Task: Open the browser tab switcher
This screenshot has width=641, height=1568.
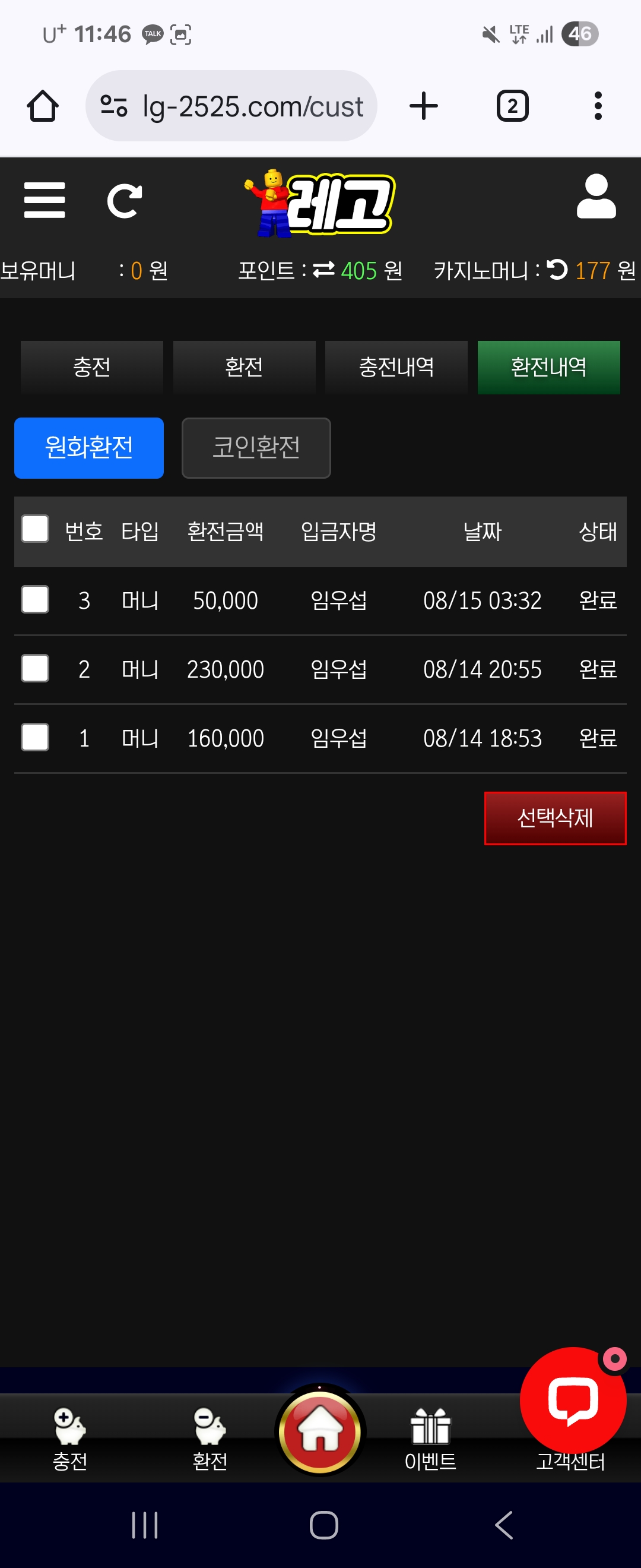Action: point(512,106)
